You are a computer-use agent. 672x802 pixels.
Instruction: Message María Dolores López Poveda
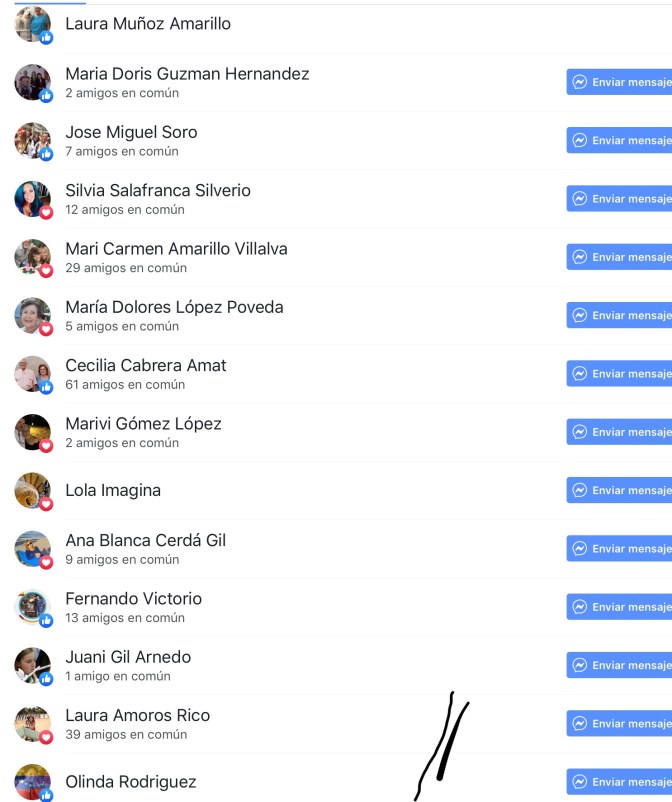(620, 315)
